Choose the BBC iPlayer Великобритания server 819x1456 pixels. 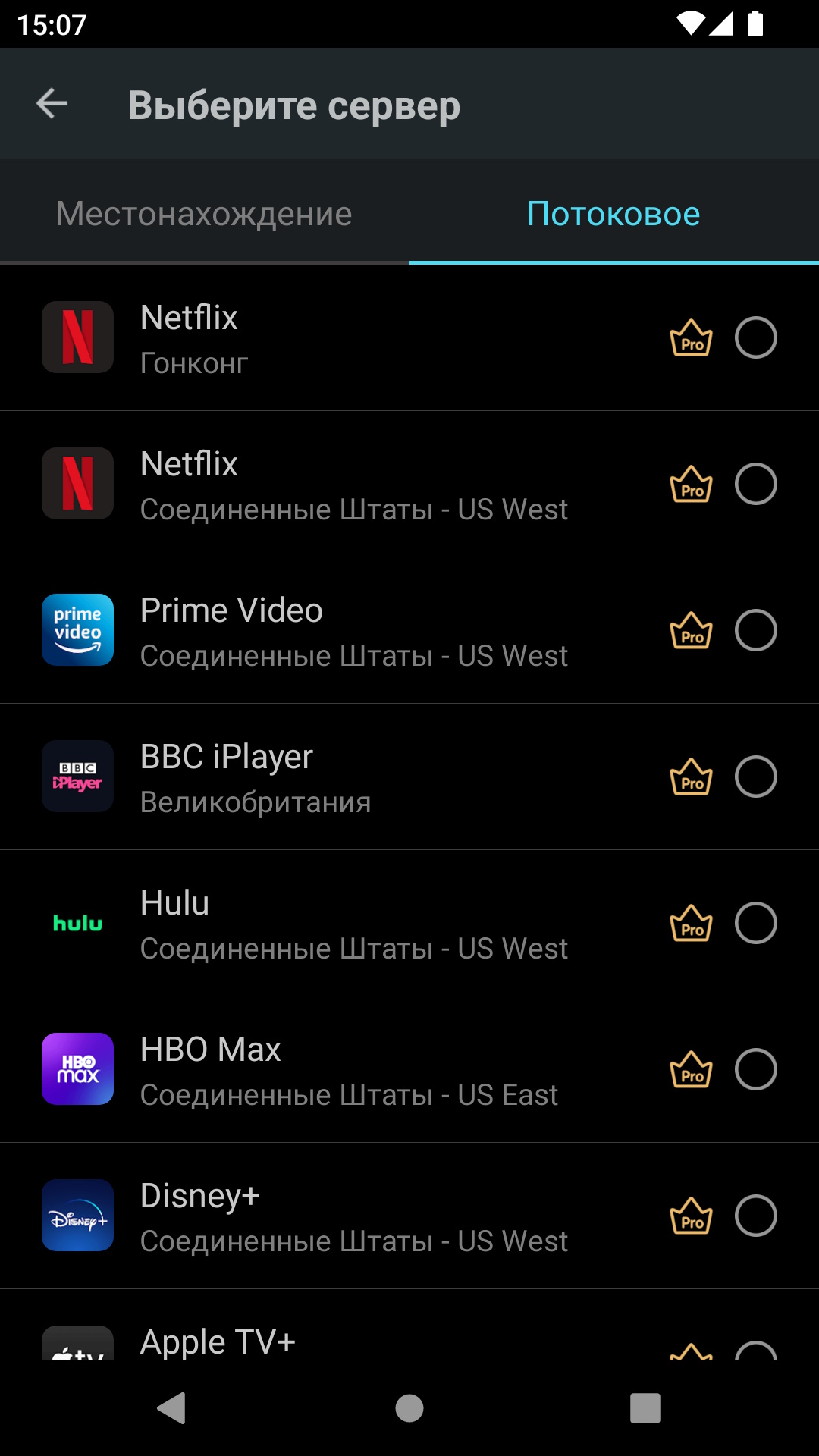(x=755, y=777)
